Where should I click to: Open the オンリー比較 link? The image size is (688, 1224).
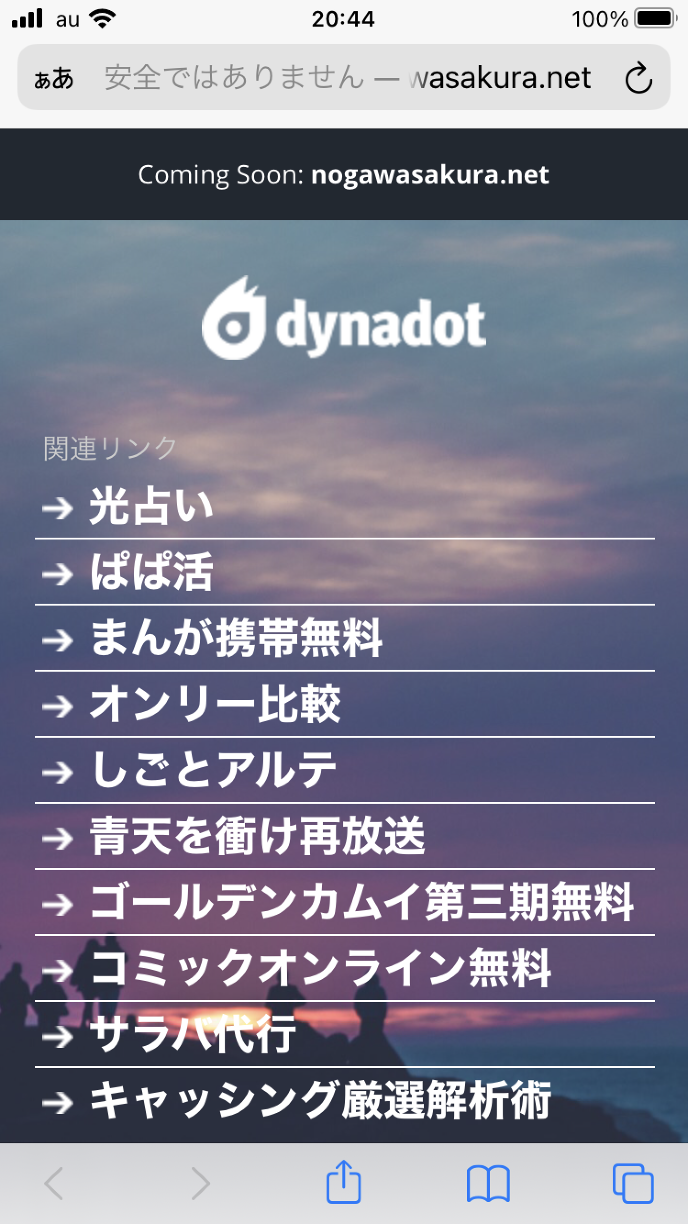[215, 705]
